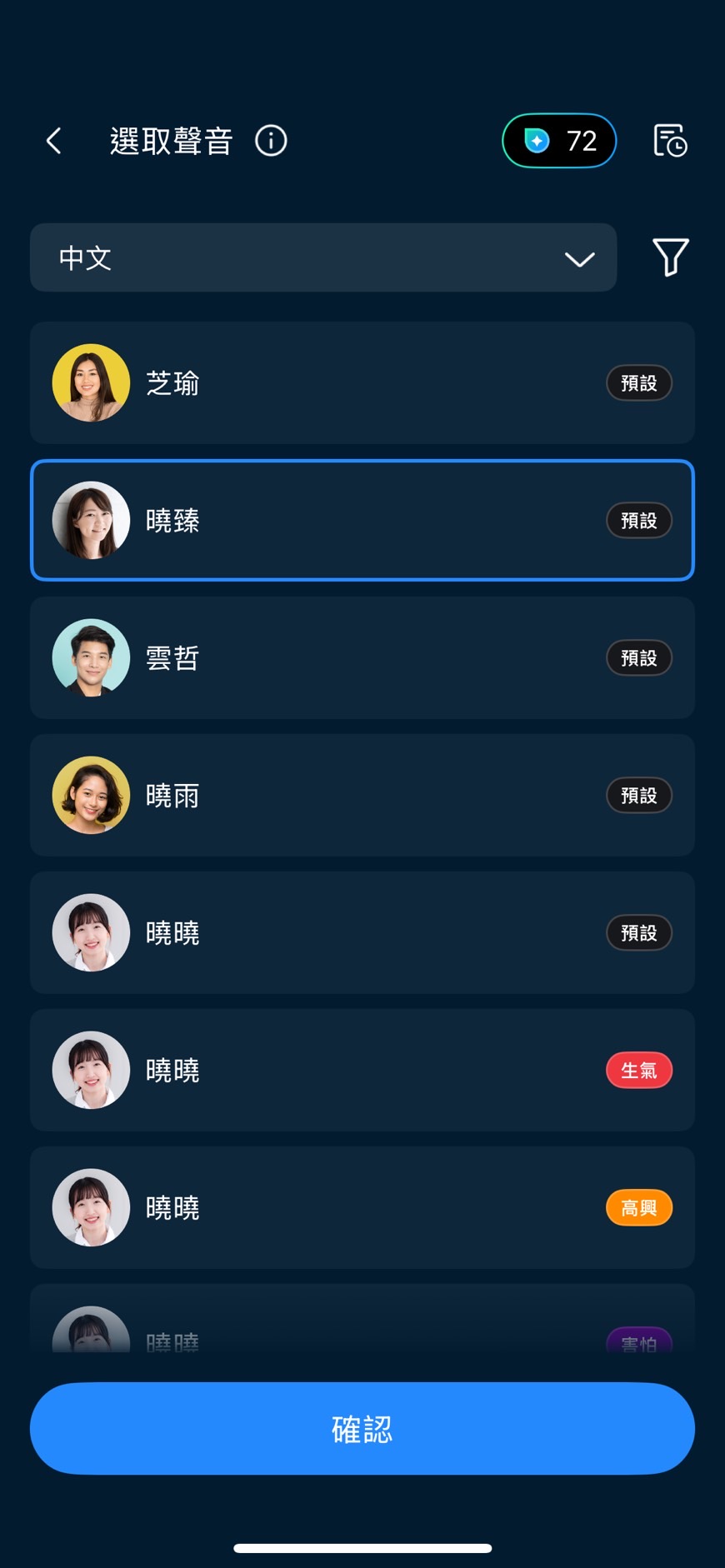Click the dropdown chevron next to 中文
This screenshot has height=1568, width=725.
tap(578, 258)
